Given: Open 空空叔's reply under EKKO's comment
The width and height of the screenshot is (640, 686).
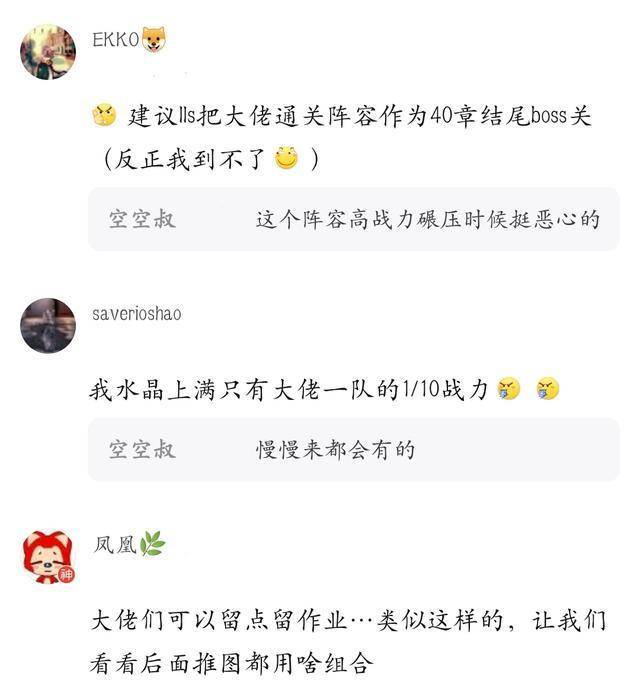Looking at the screenshot, I should (x=353, y=219).
